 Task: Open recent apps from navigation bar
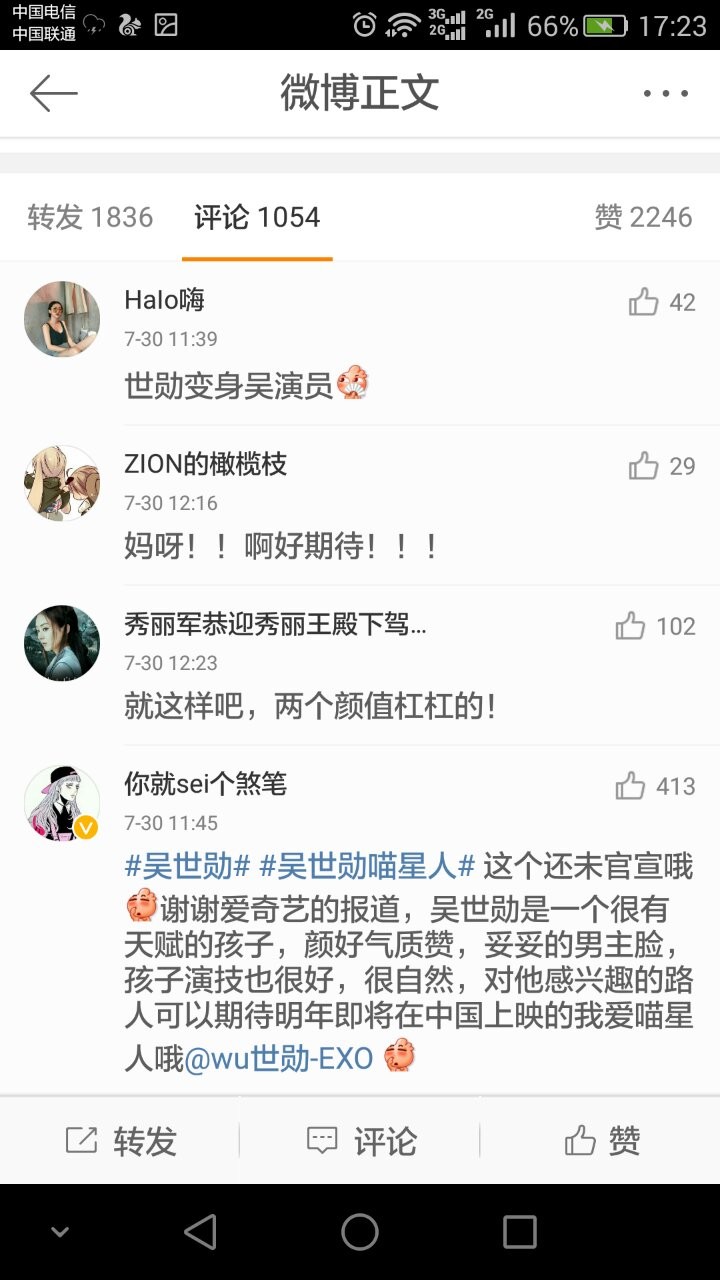[x=519, y=1232]
